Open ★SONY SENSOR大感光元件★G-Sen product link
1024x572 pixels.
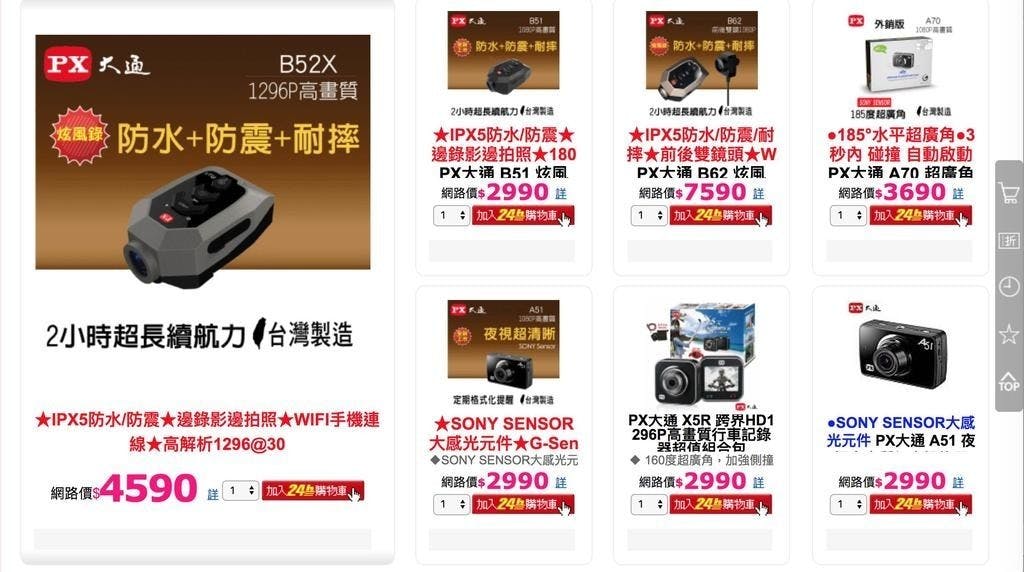tap(503, 433)
